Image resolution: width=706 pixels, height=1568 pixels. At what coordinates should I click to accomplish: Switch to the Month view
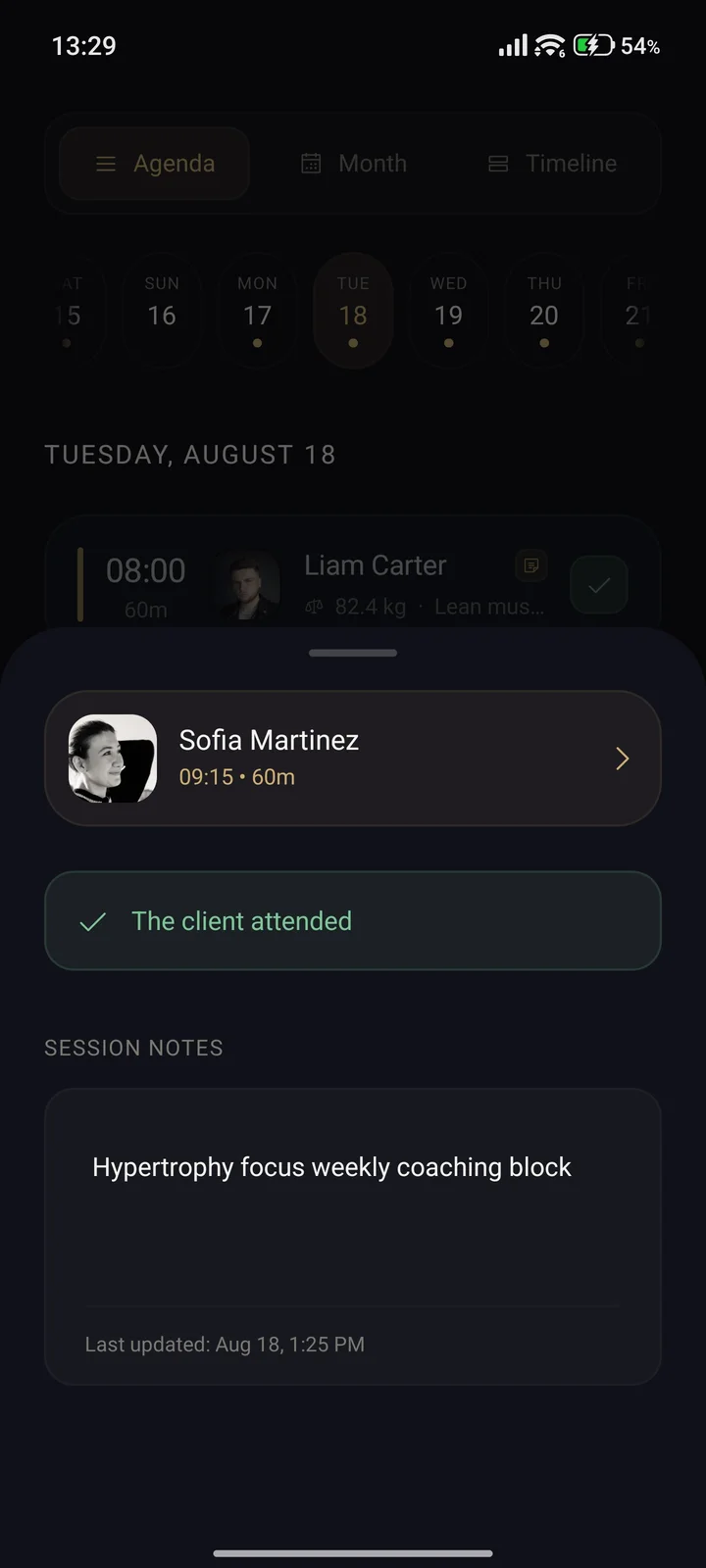coord(353,164)
